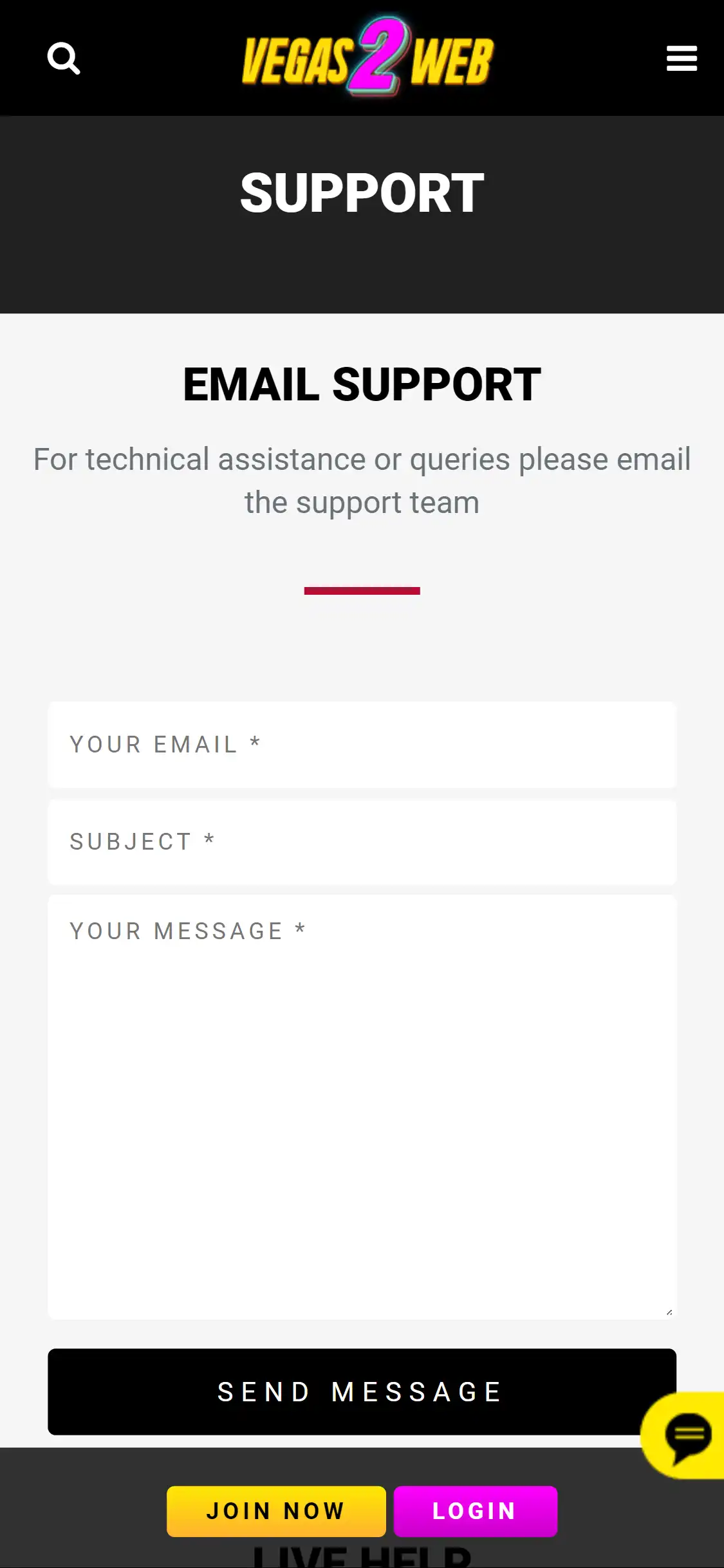The height and width of the screenshot is (1568, 724).
Task: Tap the Join Now button
Action: point(276,1511)
